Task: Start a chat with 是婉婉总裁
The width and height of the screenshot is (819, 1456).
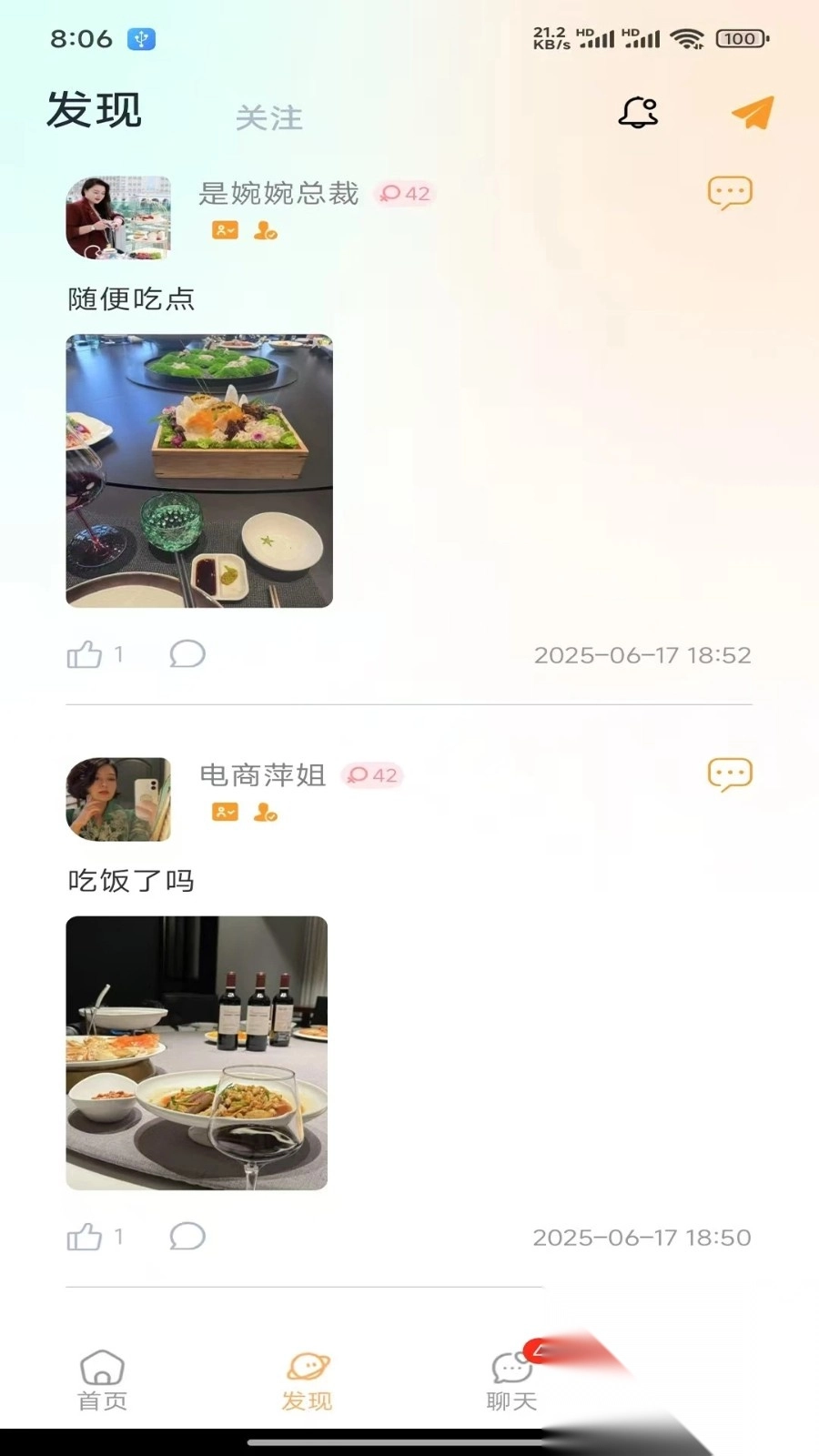Action: tap(730, 192)
